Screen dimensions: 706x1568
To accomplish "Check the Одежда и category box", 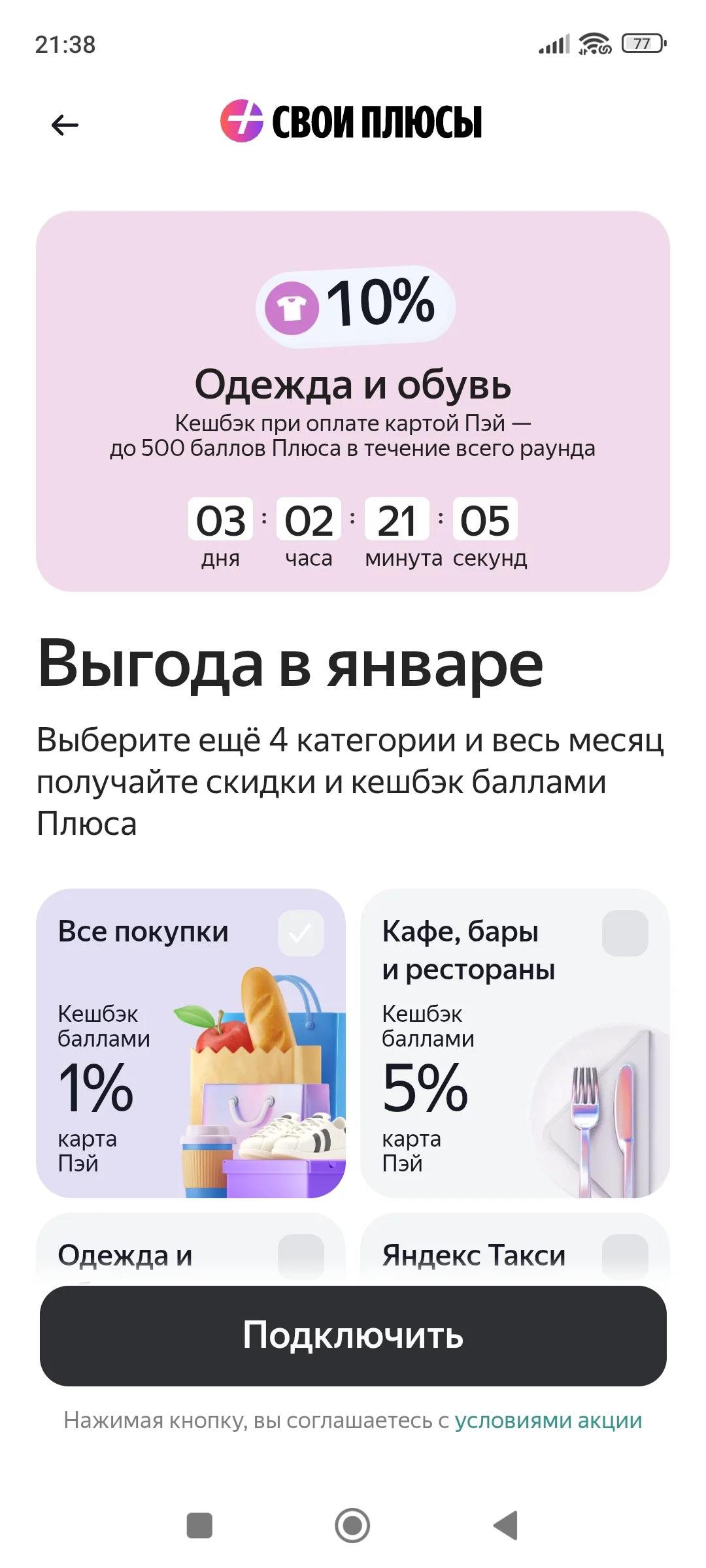I will point(301,1256).
